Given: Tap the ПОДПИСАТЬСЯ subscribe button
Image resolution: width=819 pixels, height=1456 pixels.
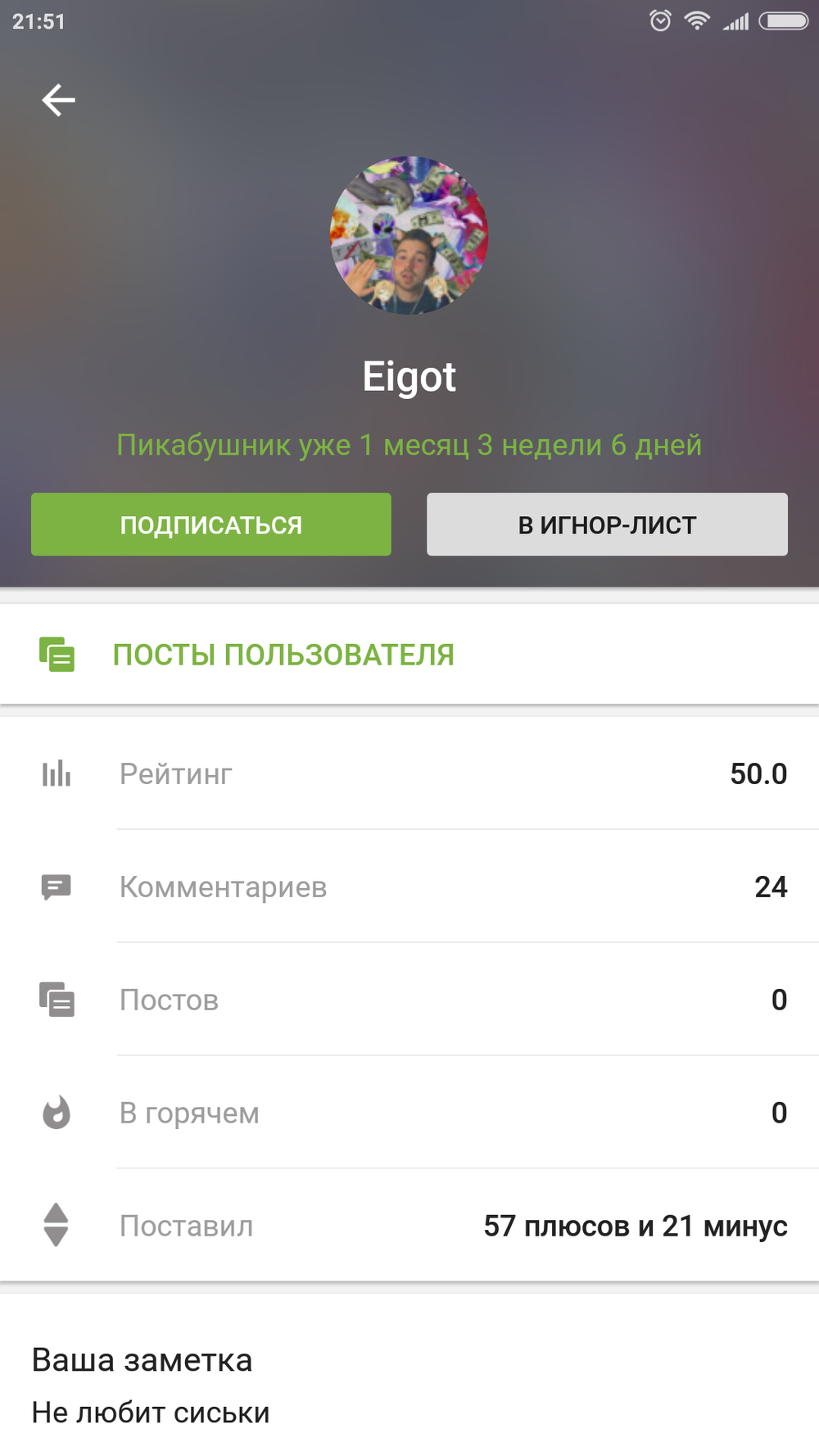Looking at the screenshot, I should (x=211, y=524).
